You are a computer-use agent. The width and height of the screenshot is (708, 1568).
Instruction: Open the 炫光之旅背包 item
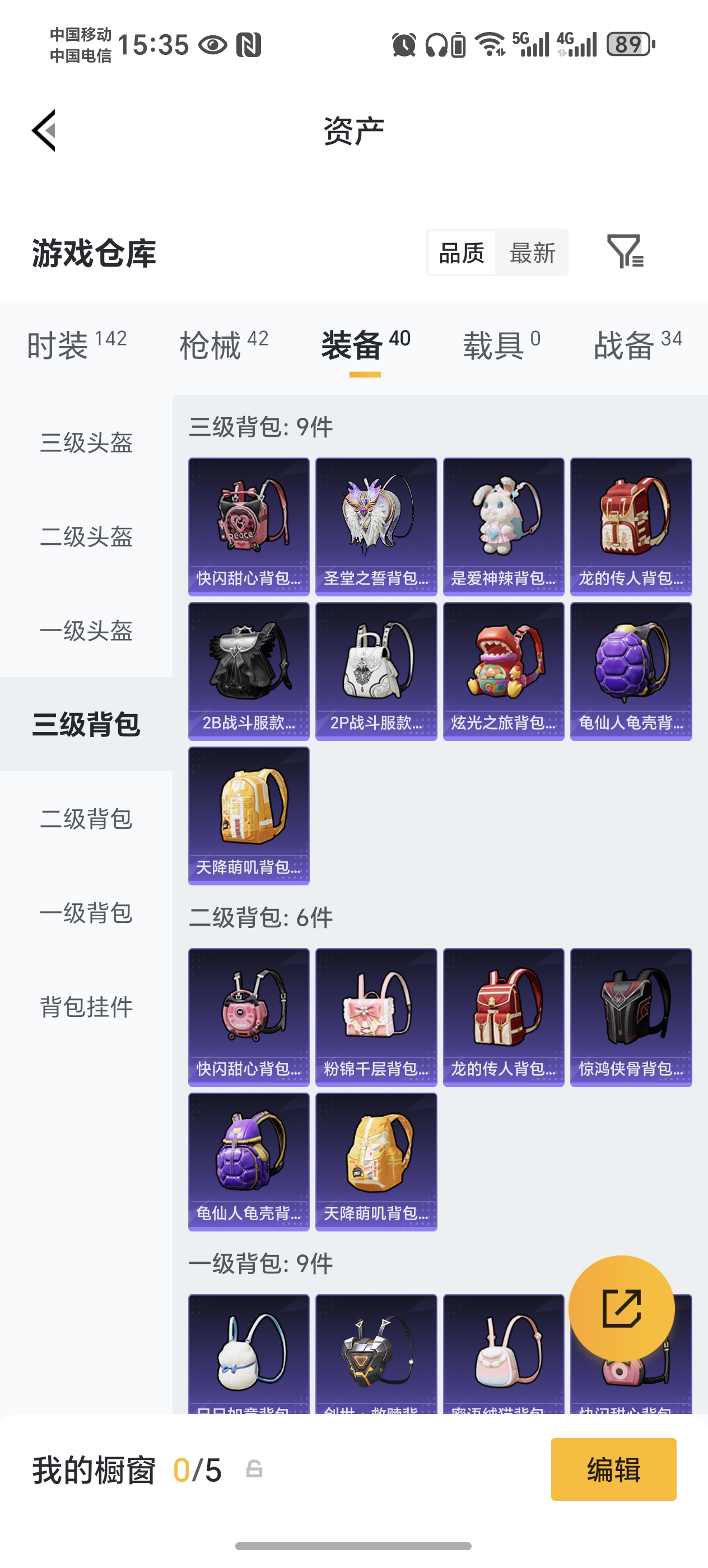coord(504,671)
